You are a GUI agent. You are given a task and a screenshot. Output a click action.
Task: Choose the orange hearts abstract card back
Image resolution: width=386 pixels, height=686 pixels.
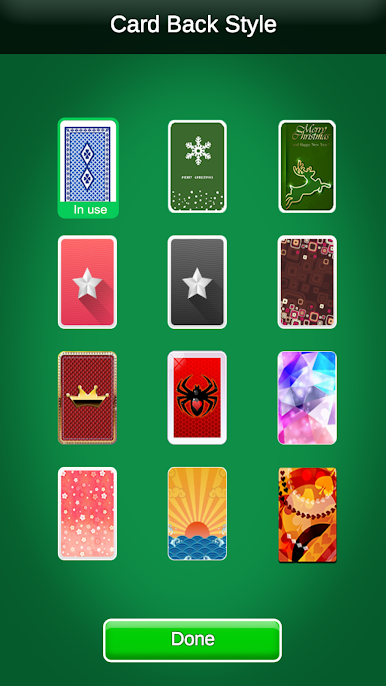308,515
